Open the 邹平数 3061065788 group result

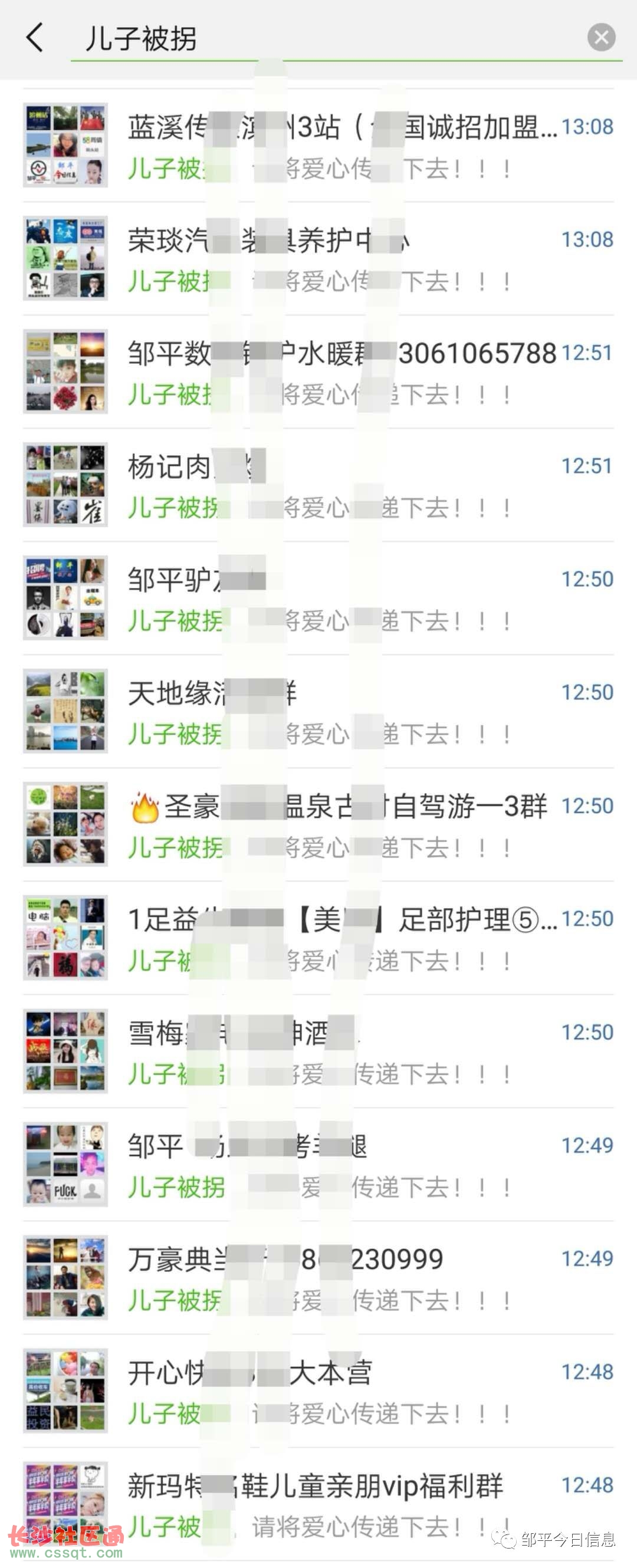point(341,373)
